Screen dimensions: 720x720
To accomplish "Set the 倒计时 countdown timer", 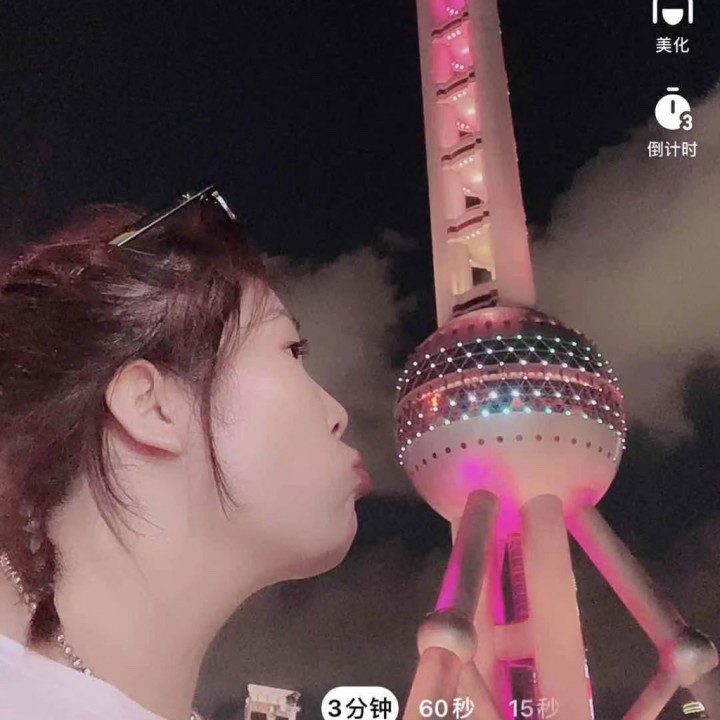I will coord(672,120).
